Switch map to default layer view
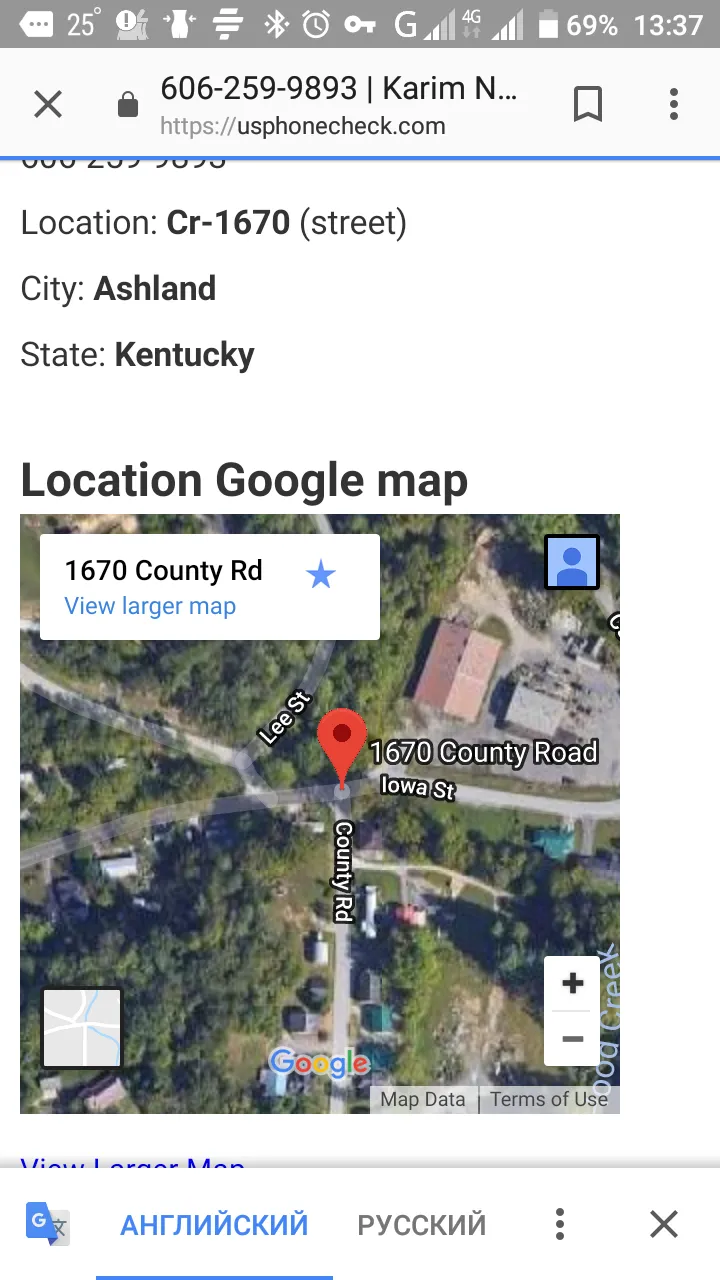 [x=81, y=1028]
